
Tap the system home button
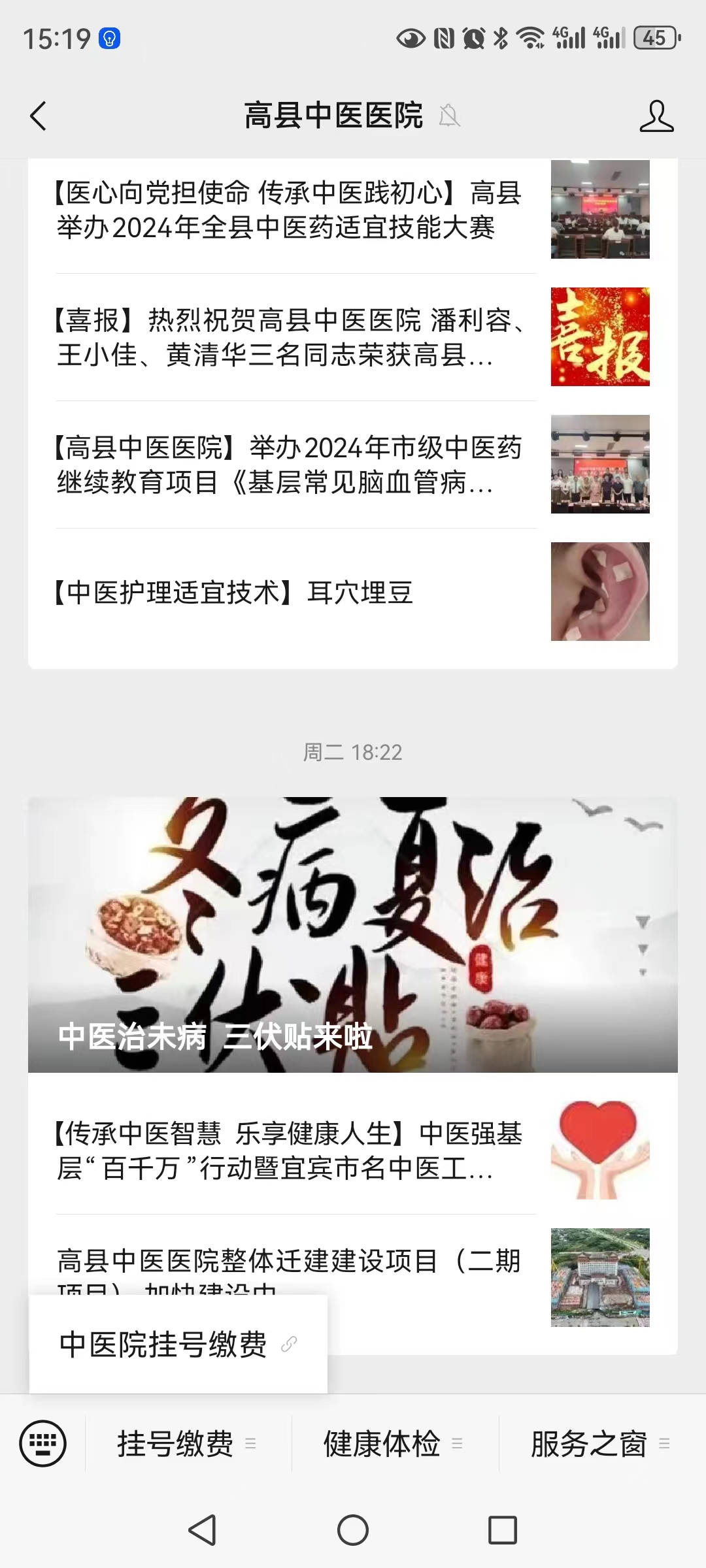click(x=353, y=1530)
